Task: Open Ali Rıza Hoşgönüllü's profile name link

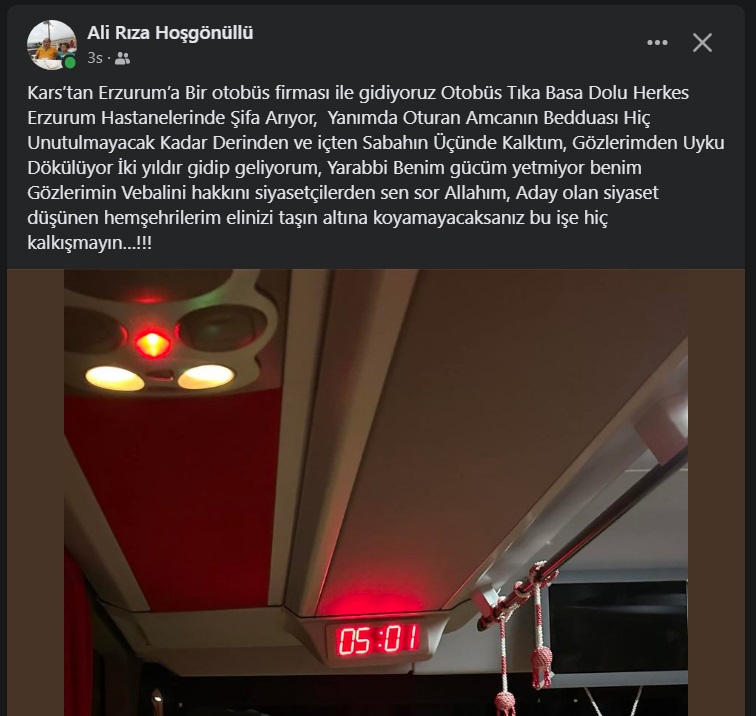Action: coord(170,33)
